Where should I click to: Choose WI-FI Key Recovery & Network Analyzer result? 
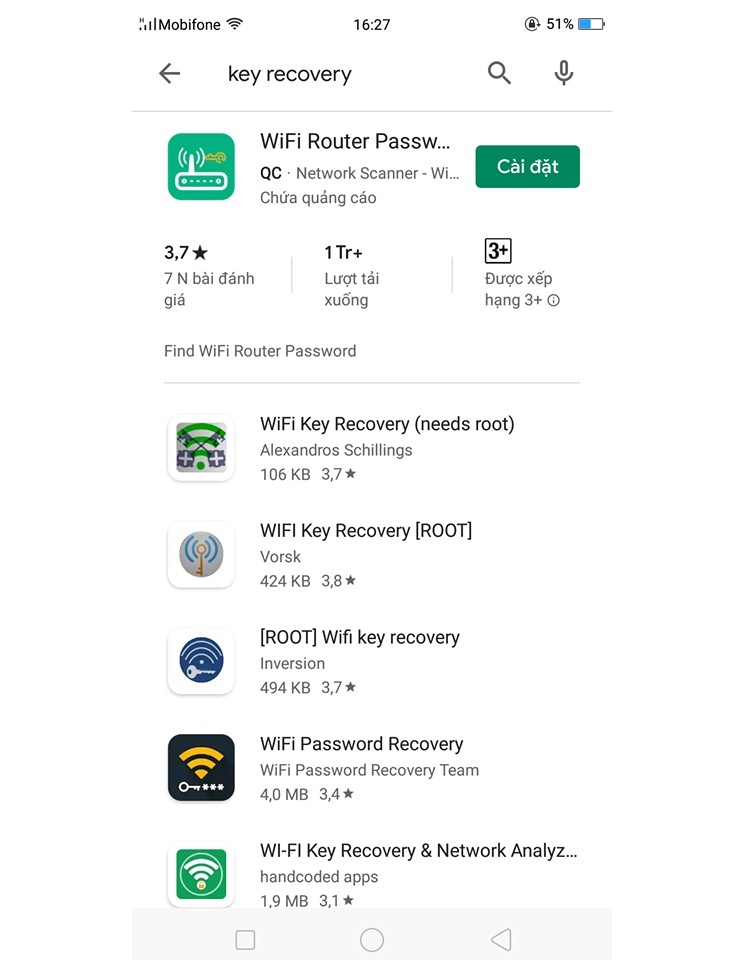coord(418,851)
